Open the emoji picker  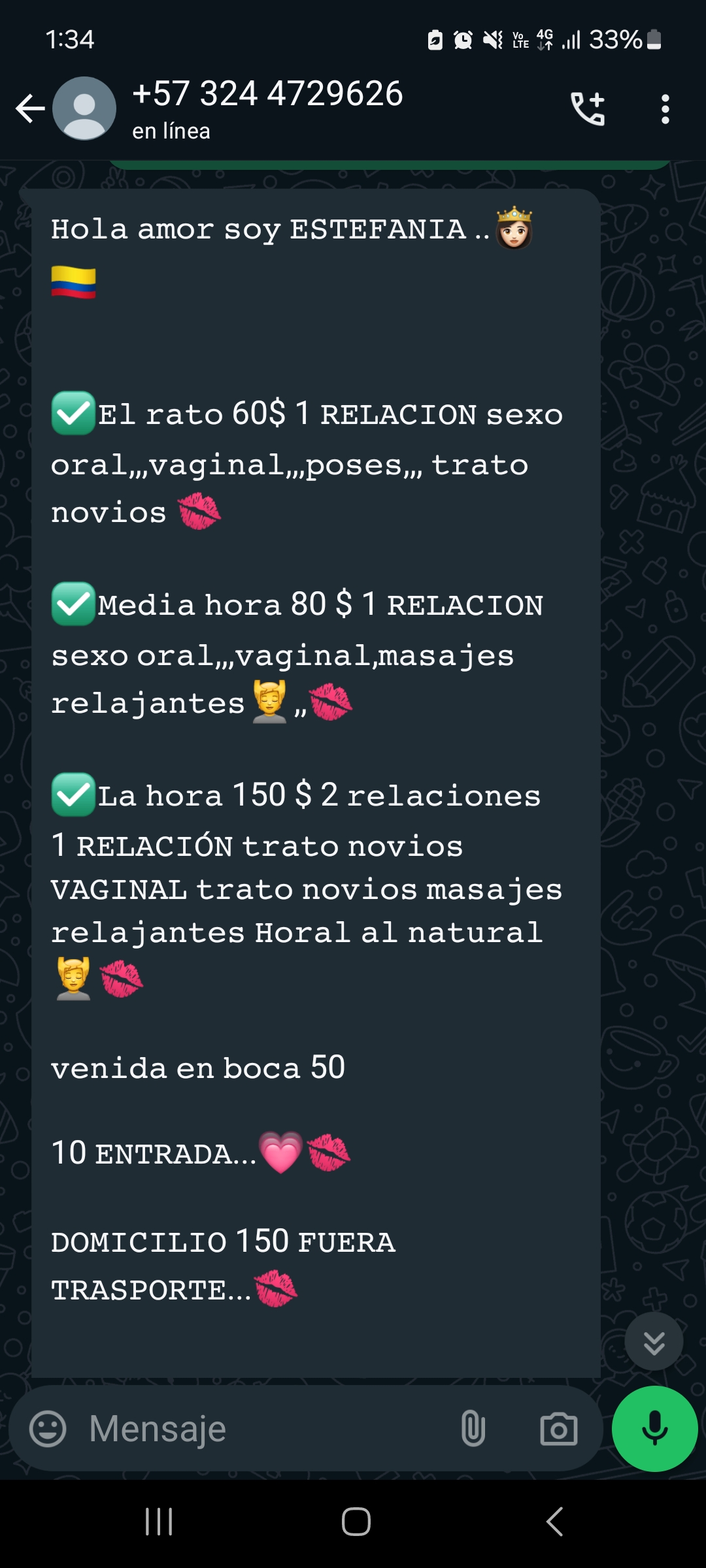point(48,1429)
